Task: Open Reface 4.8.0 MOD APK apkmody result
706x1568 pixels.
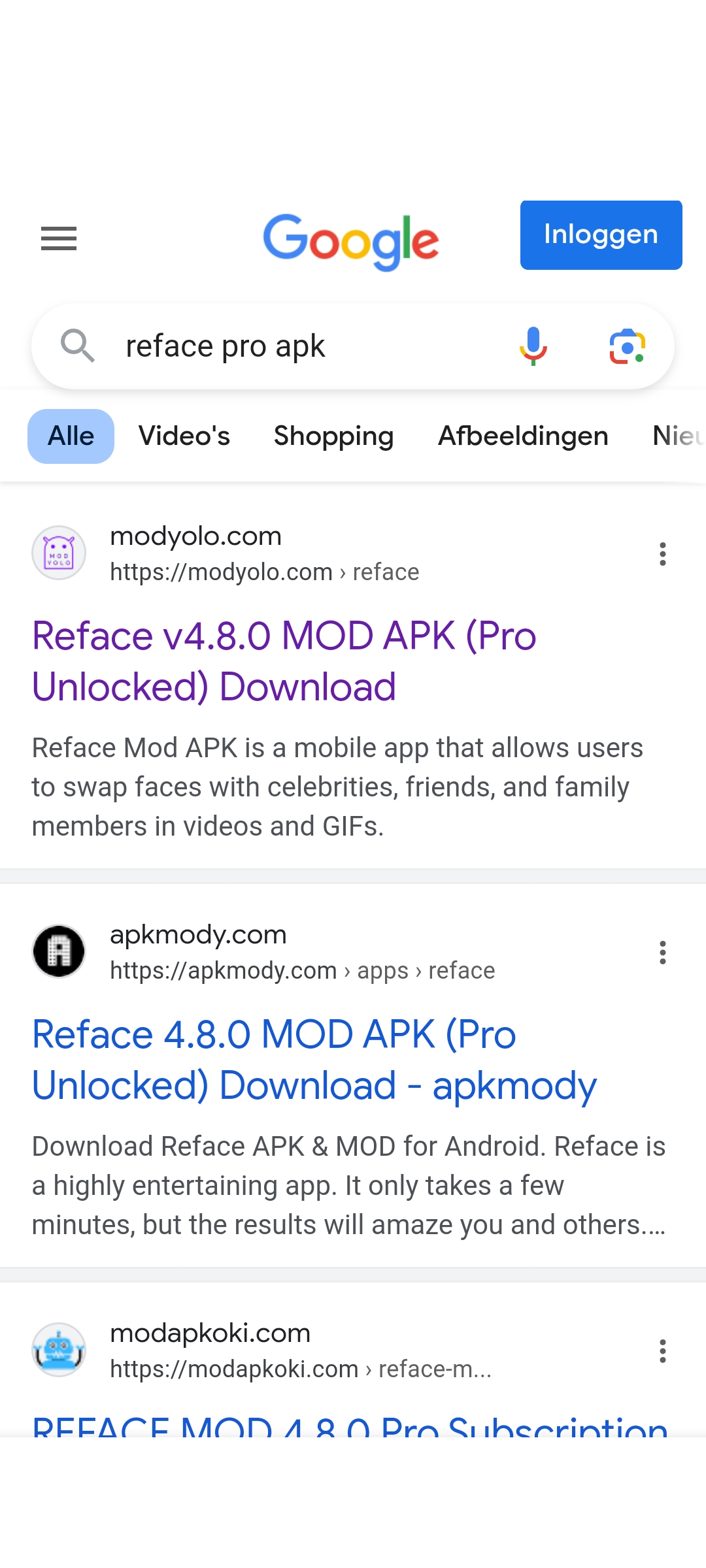Action: pyautogui.click(x=314, y=1060)
